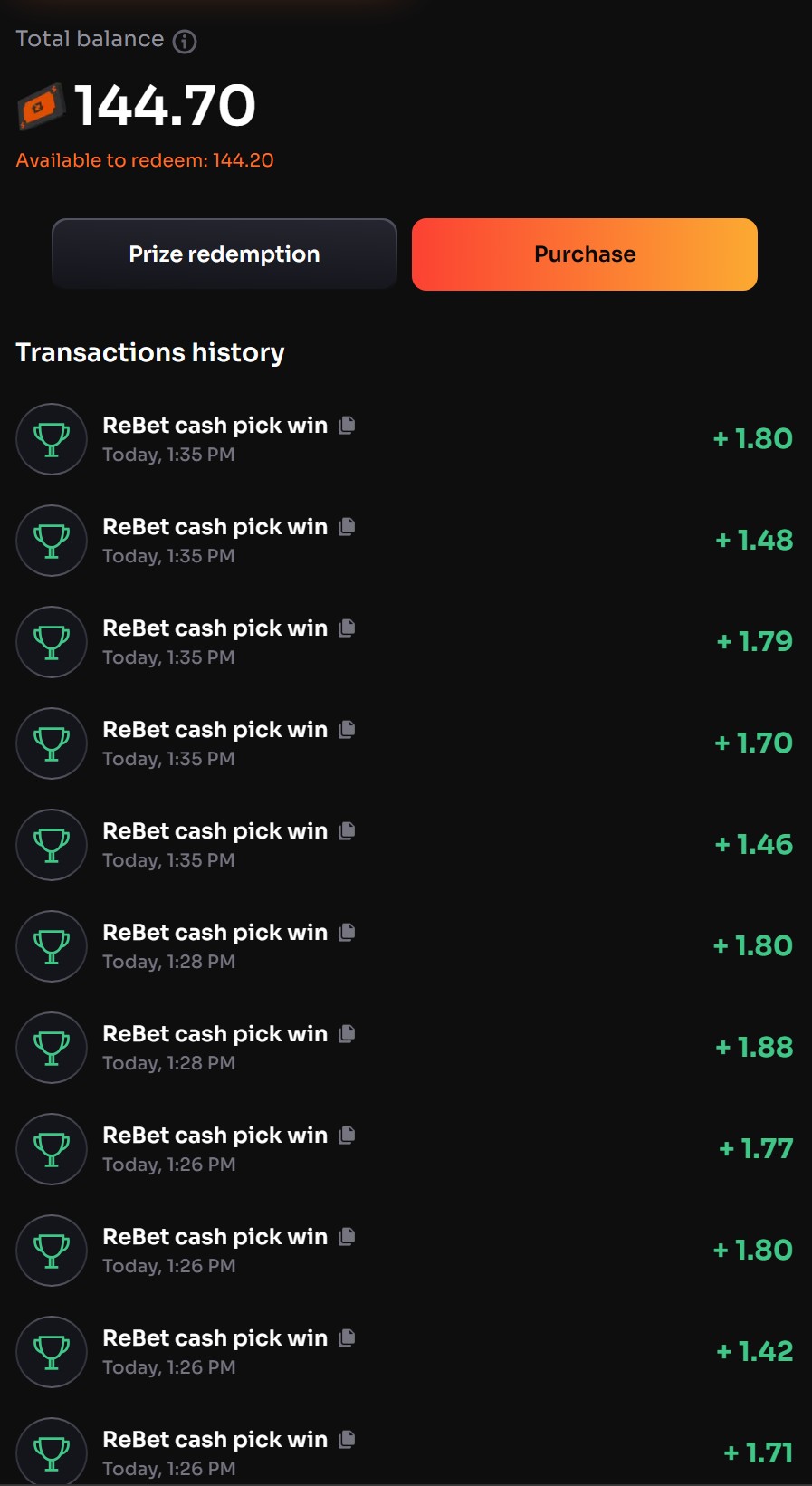Open the +1.71 ReBet cash pick win
Image resolution: width=812 pixels, height=1486 pixels.
click(x=406, y=1450)
